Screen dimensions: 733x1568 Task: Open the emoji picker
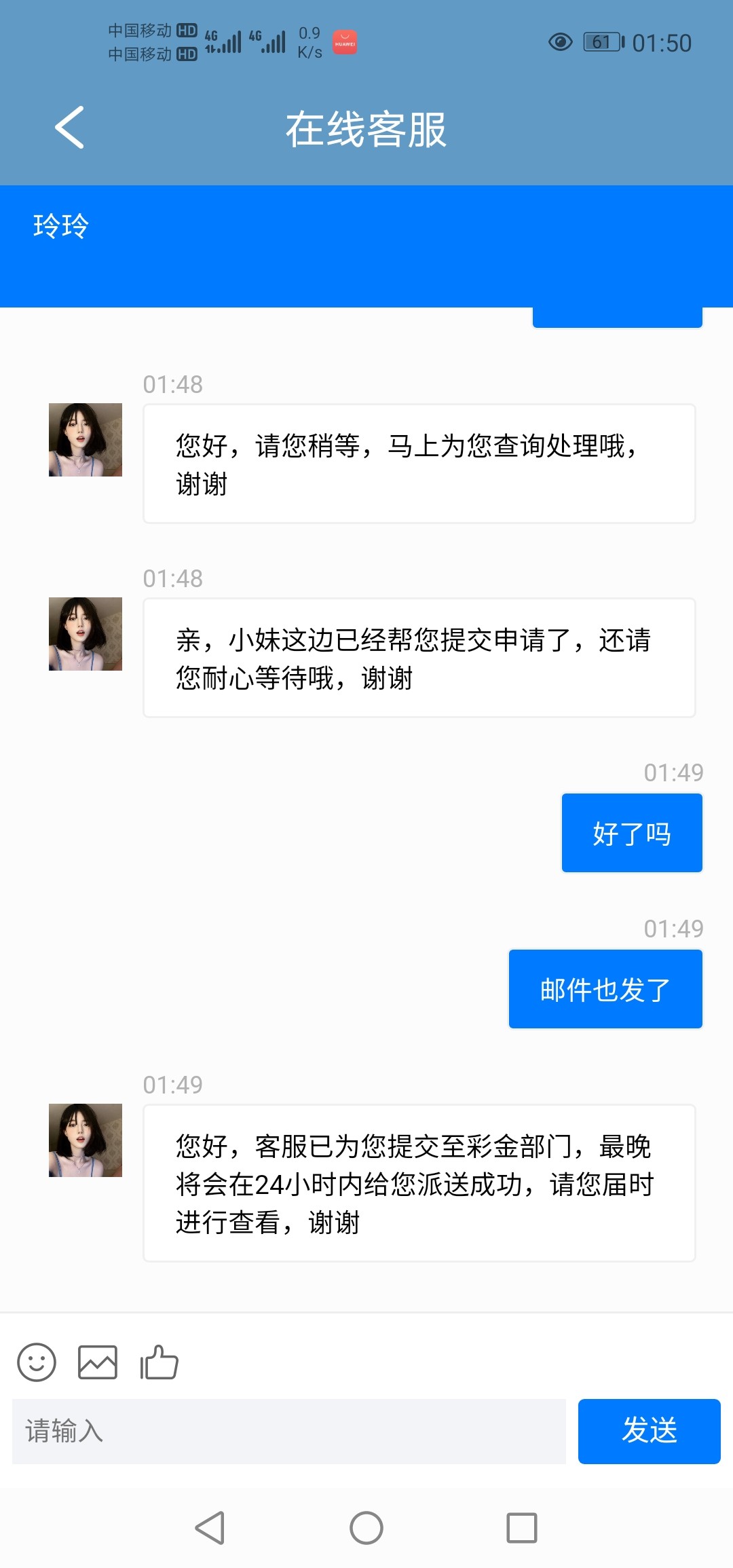pyautogui.click(x=37, y=1362)
